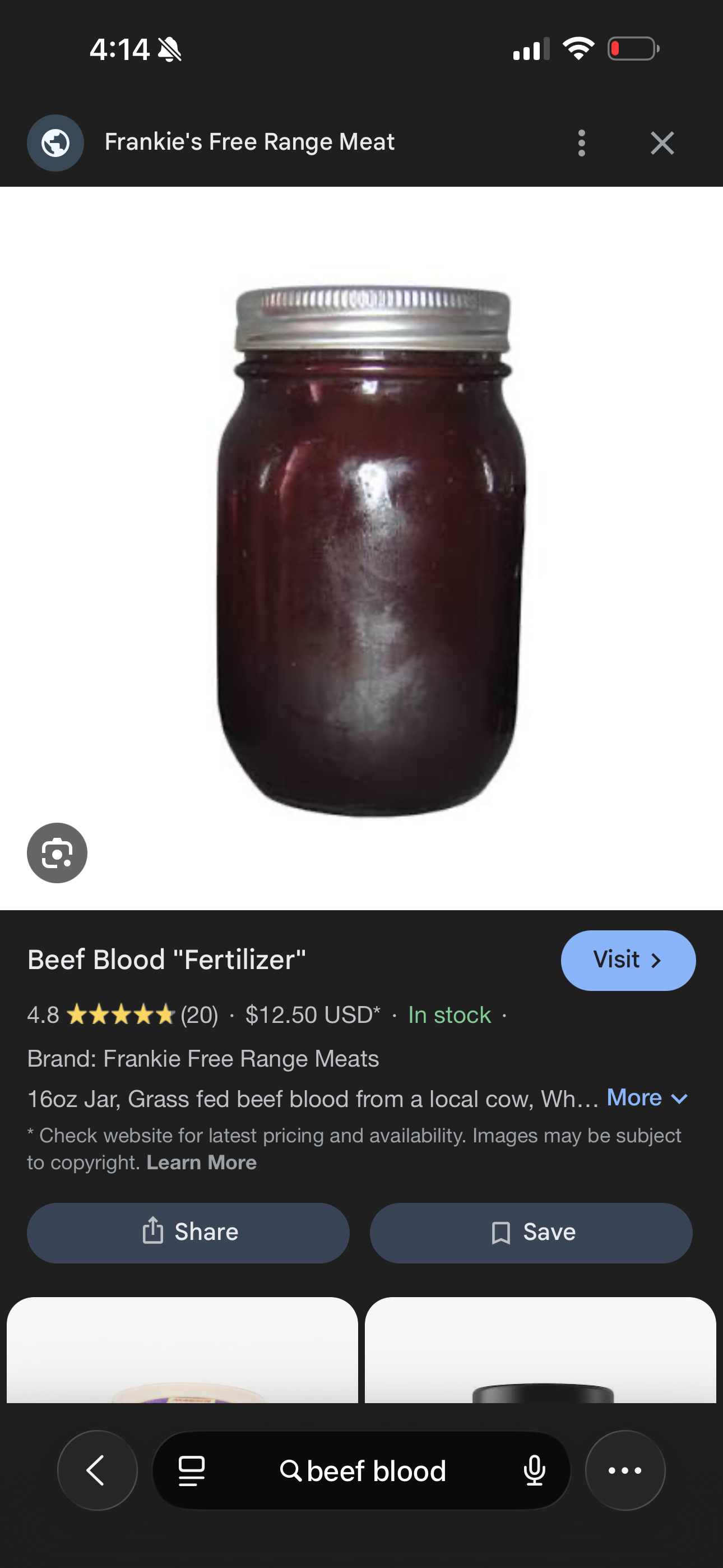Visit the Beef Blood product website
Viewport: 723px width, 1568px height.
tap(628, 960)
